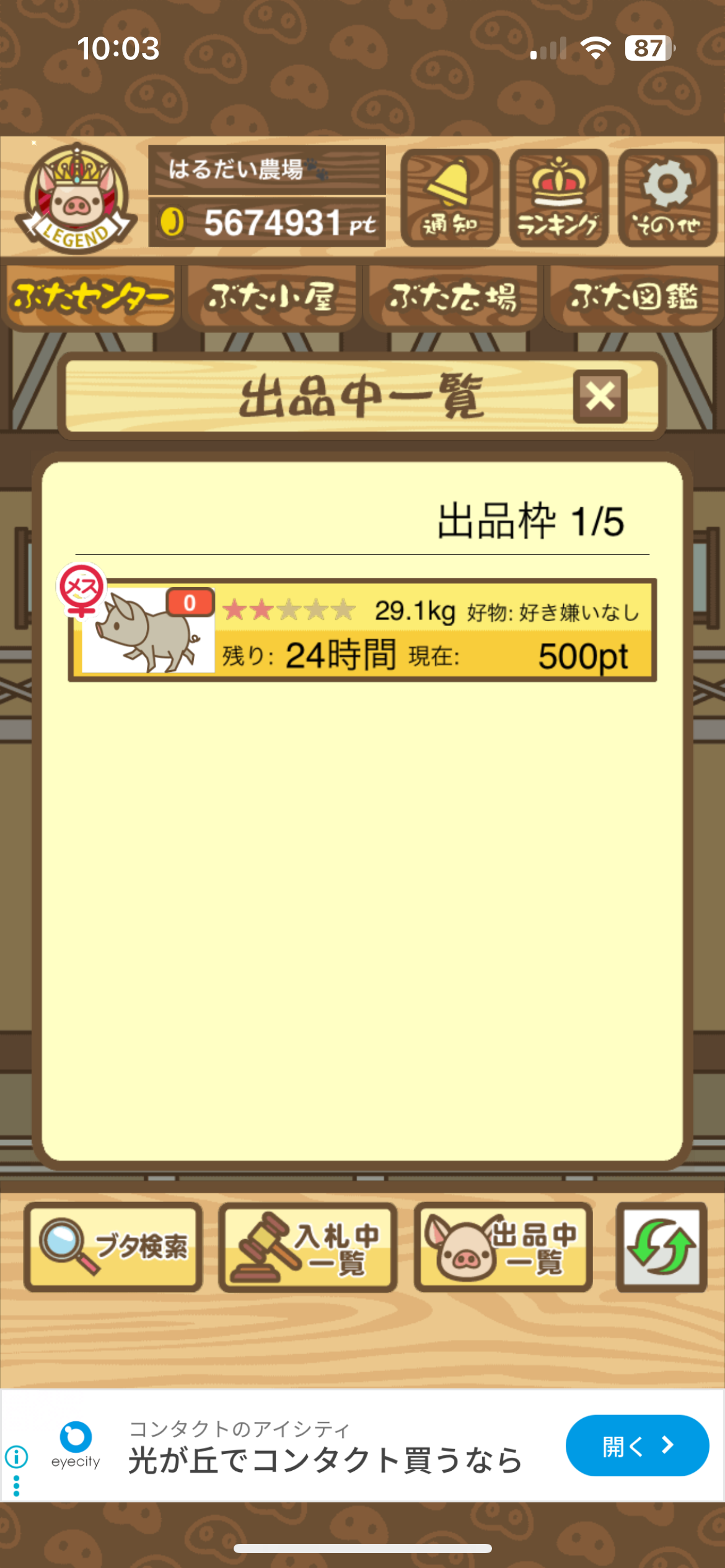Viewport: 725px width, 1568px height.
Task: Tap the ブタ検索 search button
Action: pyautogui.click(x=113, y=1247)
